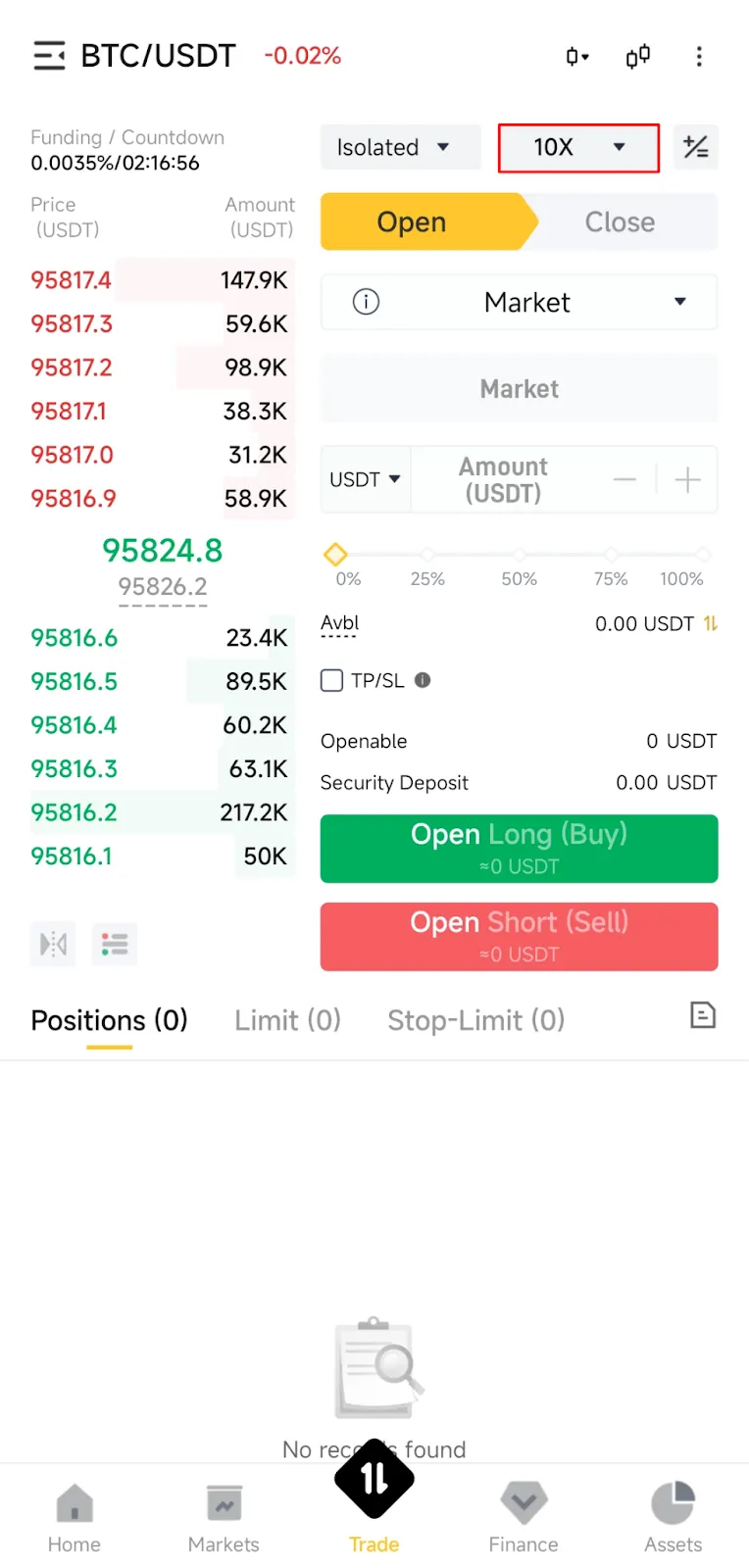This screenshot has height=1568, width=749.
Task: Enter an amount in the Amount (USDT) field
Action: [x=504, y=479]
